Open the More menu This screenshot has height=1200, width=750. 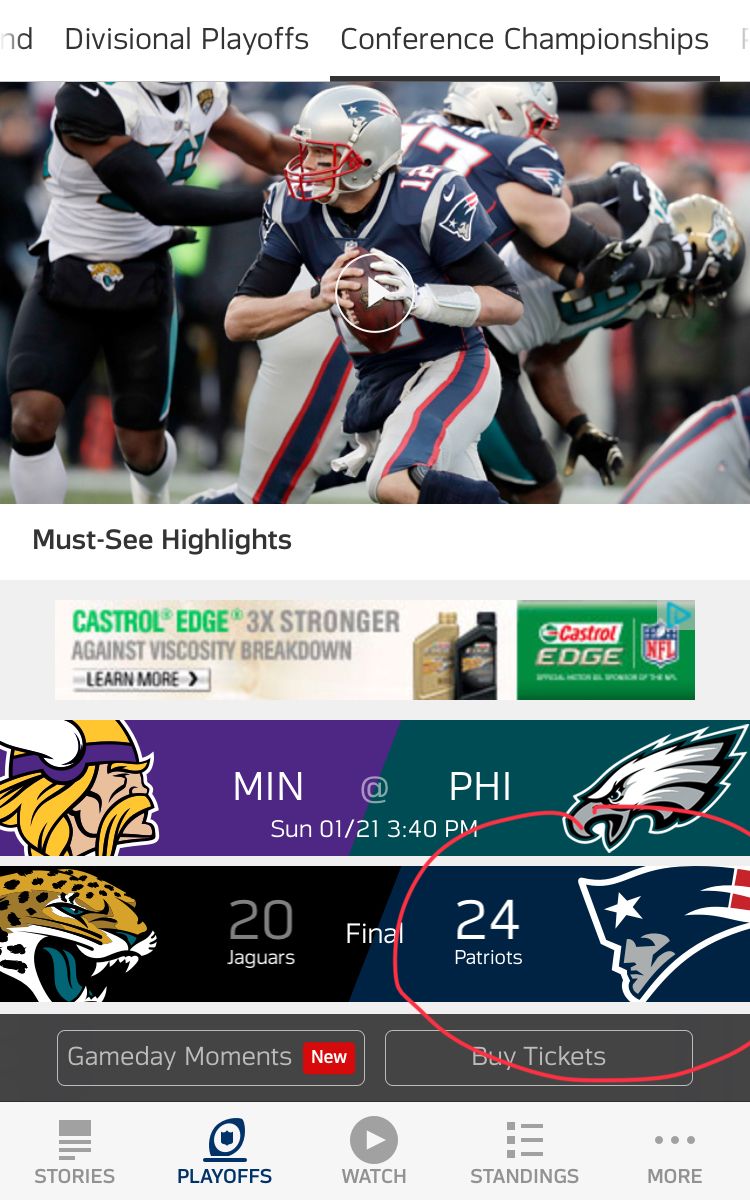click(x=675, y=1153)
